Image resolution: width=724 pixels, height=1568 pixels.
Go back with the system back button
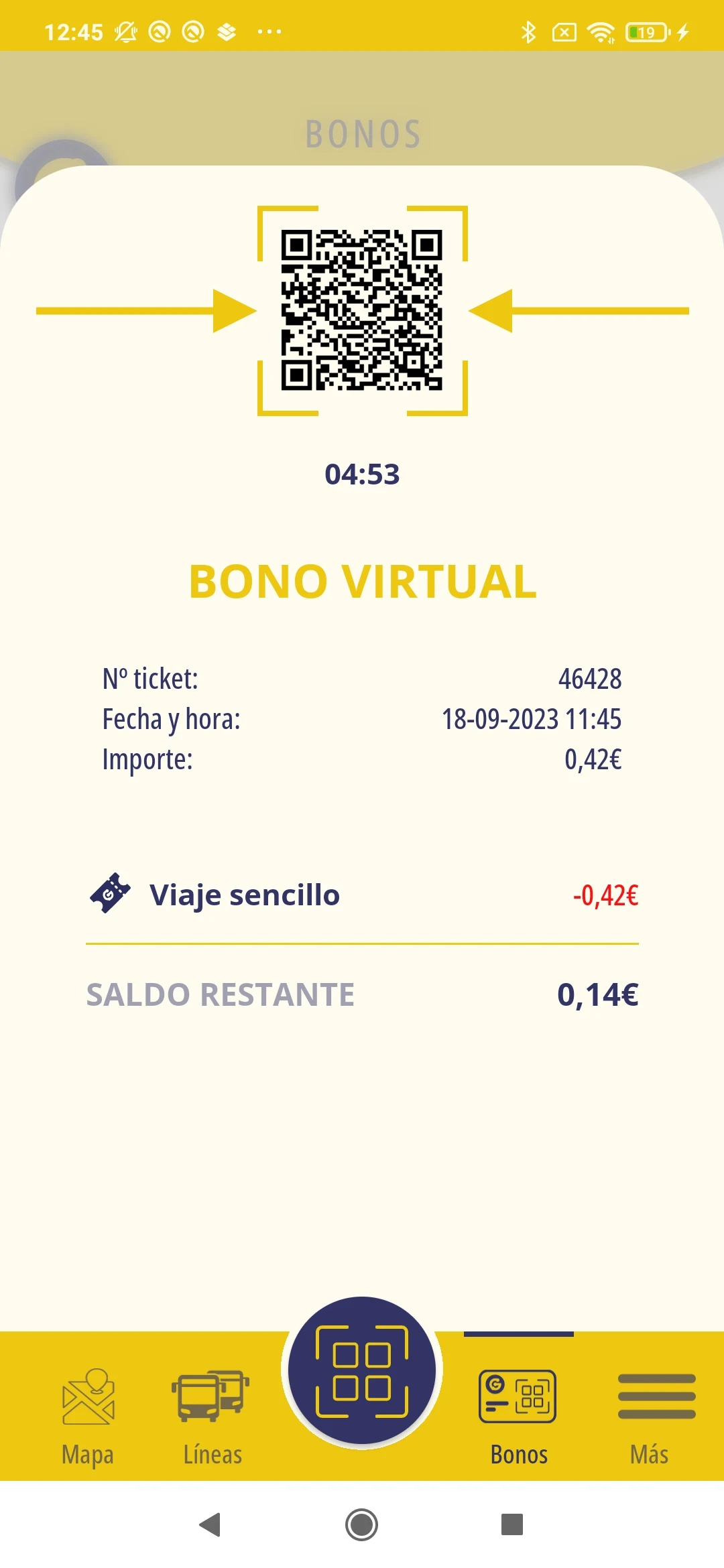pos(210,1524)
